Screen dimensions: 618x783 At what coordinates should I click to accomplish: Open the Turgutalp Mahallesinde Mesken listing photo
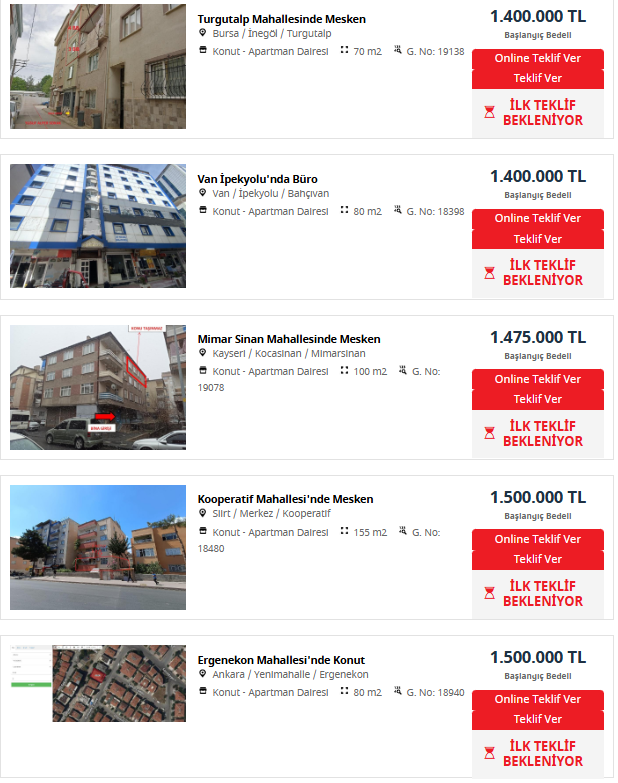pos(98,66)
